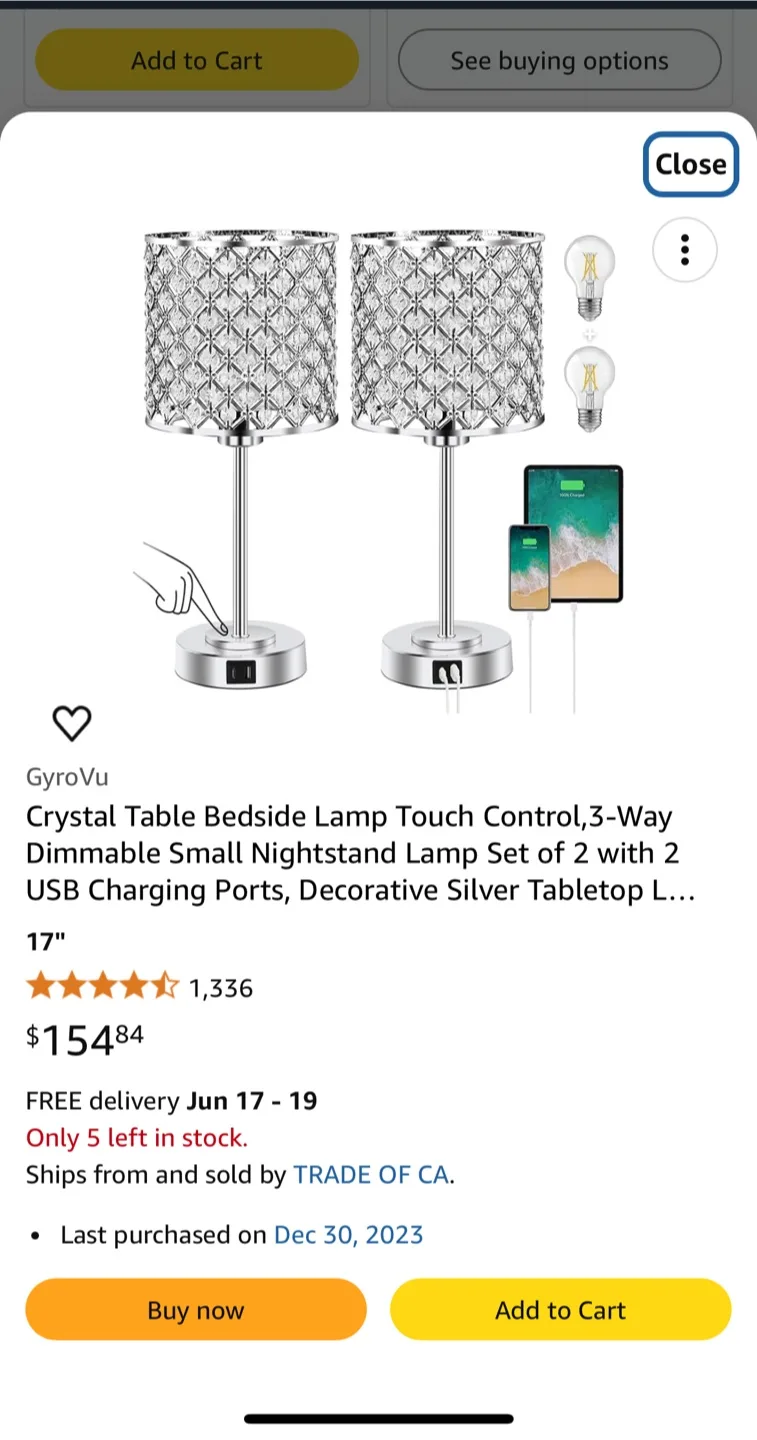Close the product quick-view sheet
The width and height of the screenshot is (757, 1440).
690,164
